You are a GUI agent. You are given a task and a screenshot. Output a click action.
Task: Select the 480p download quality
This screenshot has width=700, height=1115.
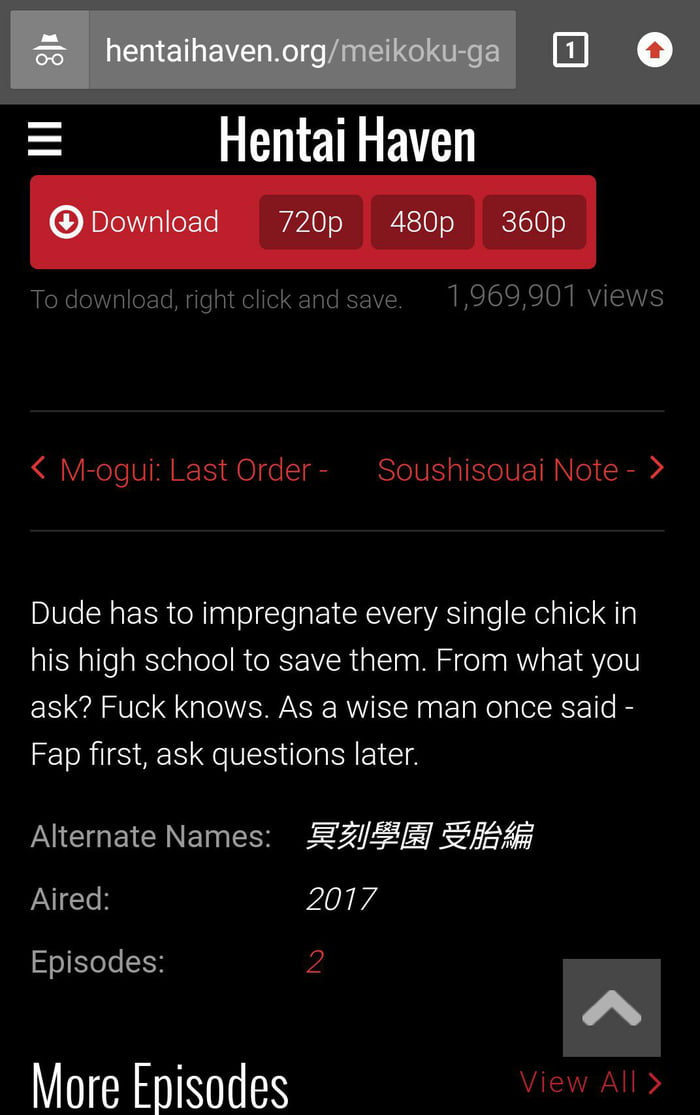click(x=422, y=222)
